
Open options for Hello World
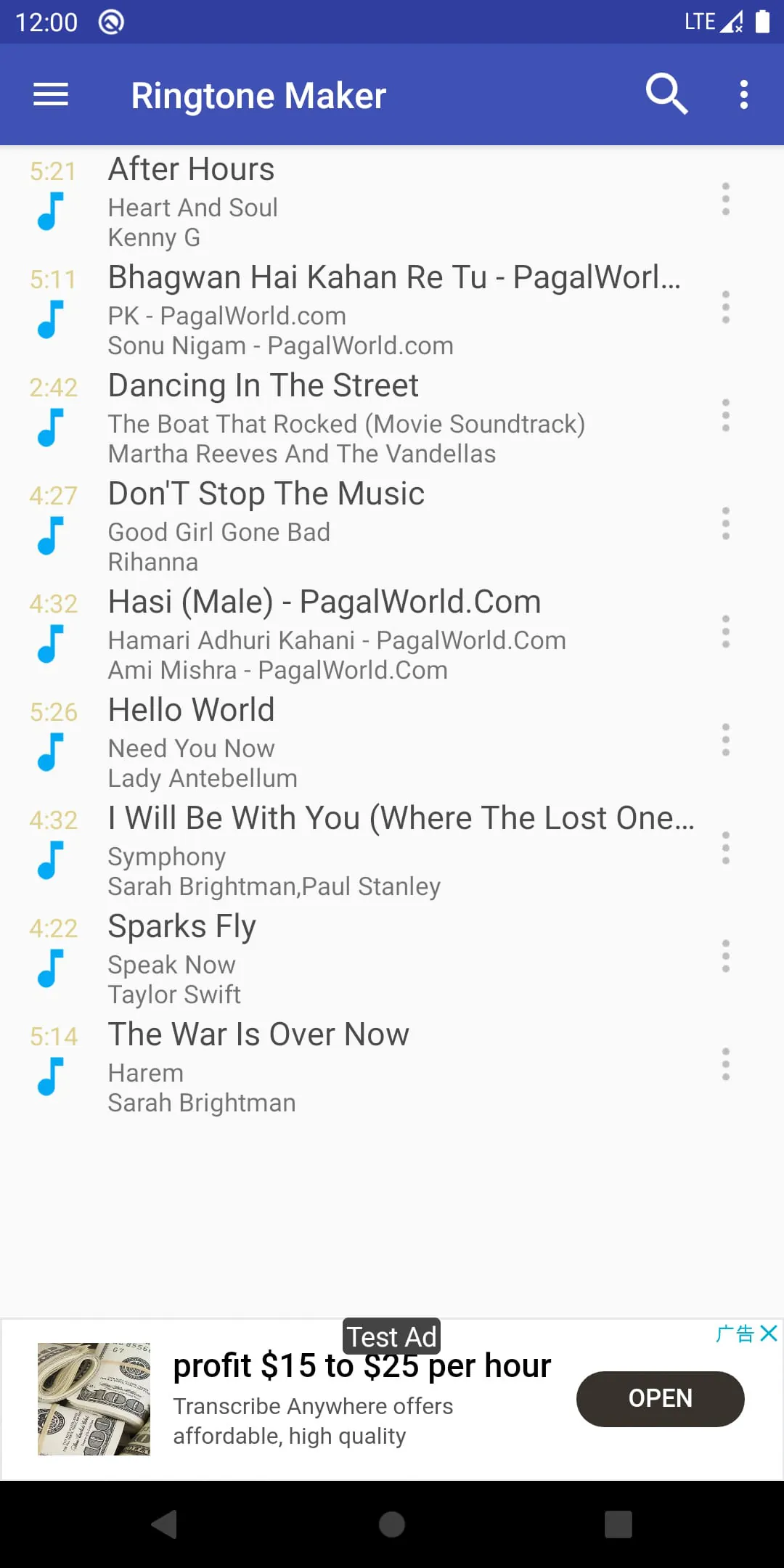click(x=727, y=741)
